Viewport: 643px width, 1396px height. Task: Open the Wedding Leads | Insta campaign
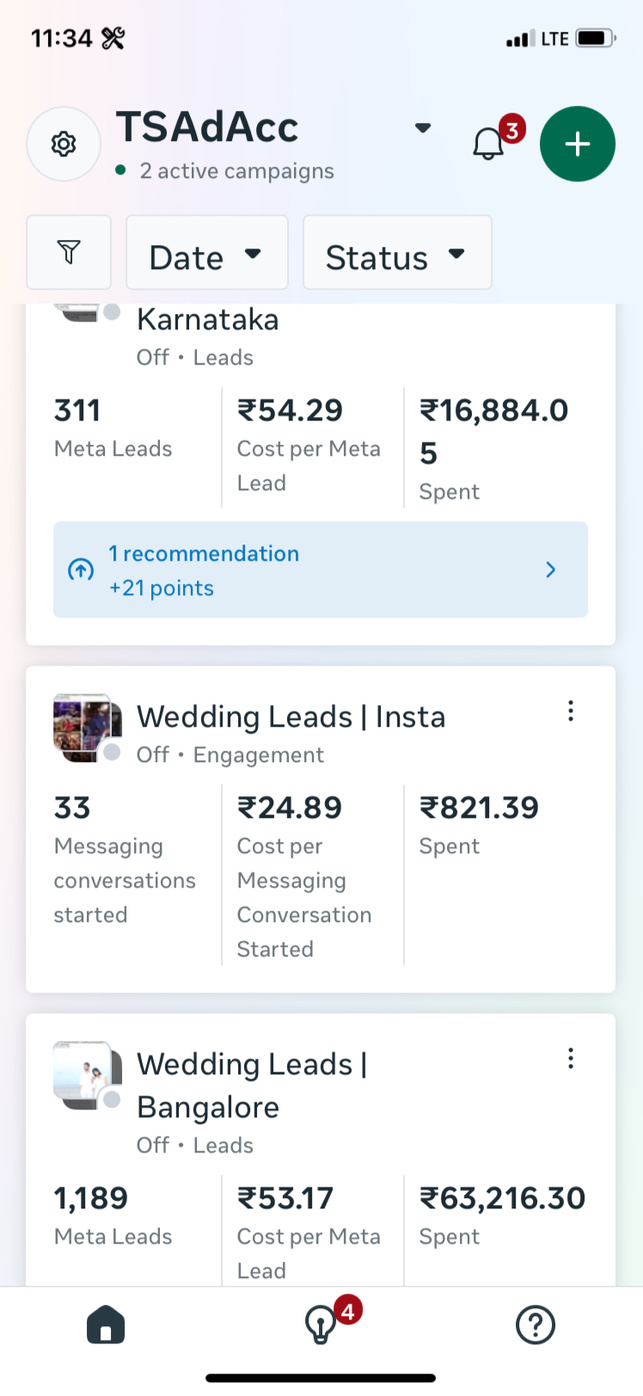290,717
